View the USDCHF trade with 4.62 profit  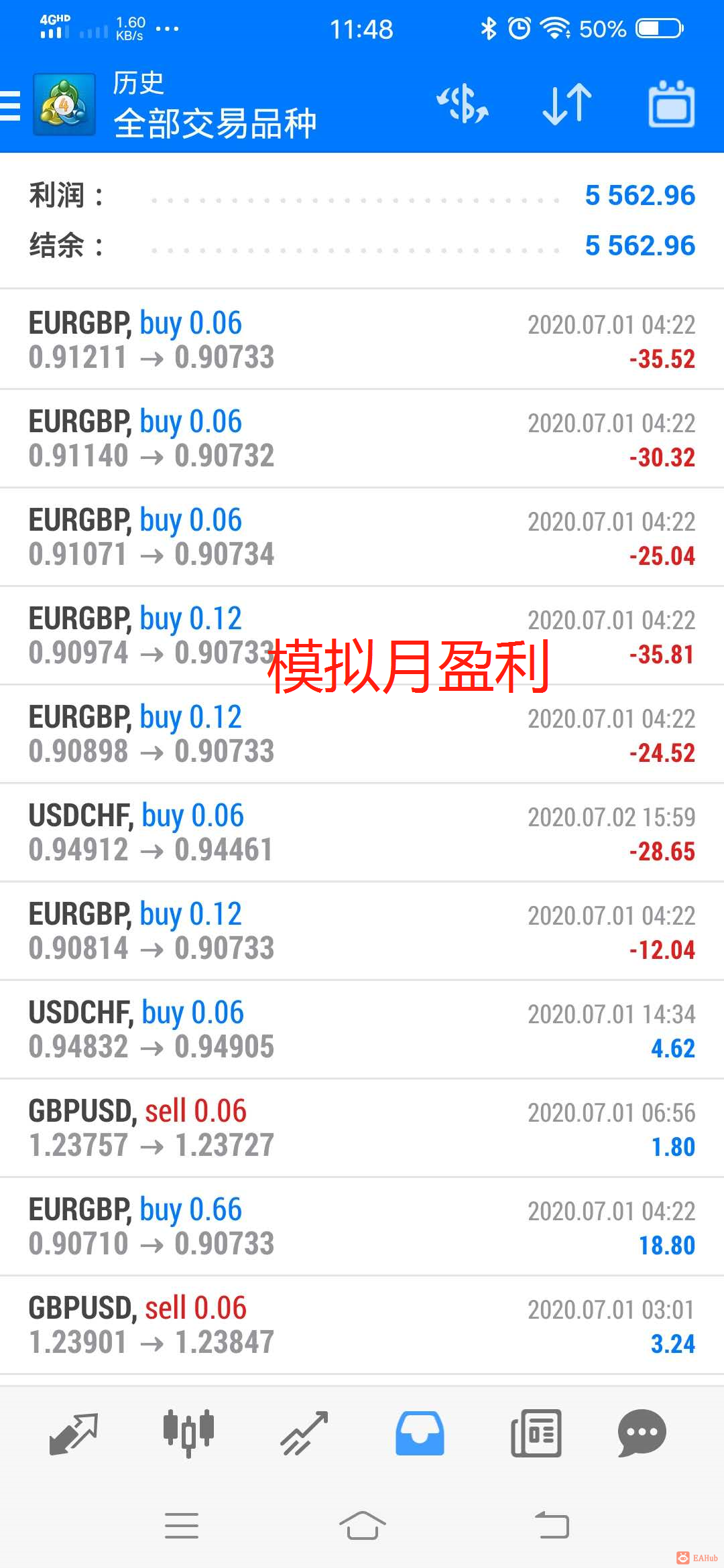pyautogui.click(x=362, y=1030)
